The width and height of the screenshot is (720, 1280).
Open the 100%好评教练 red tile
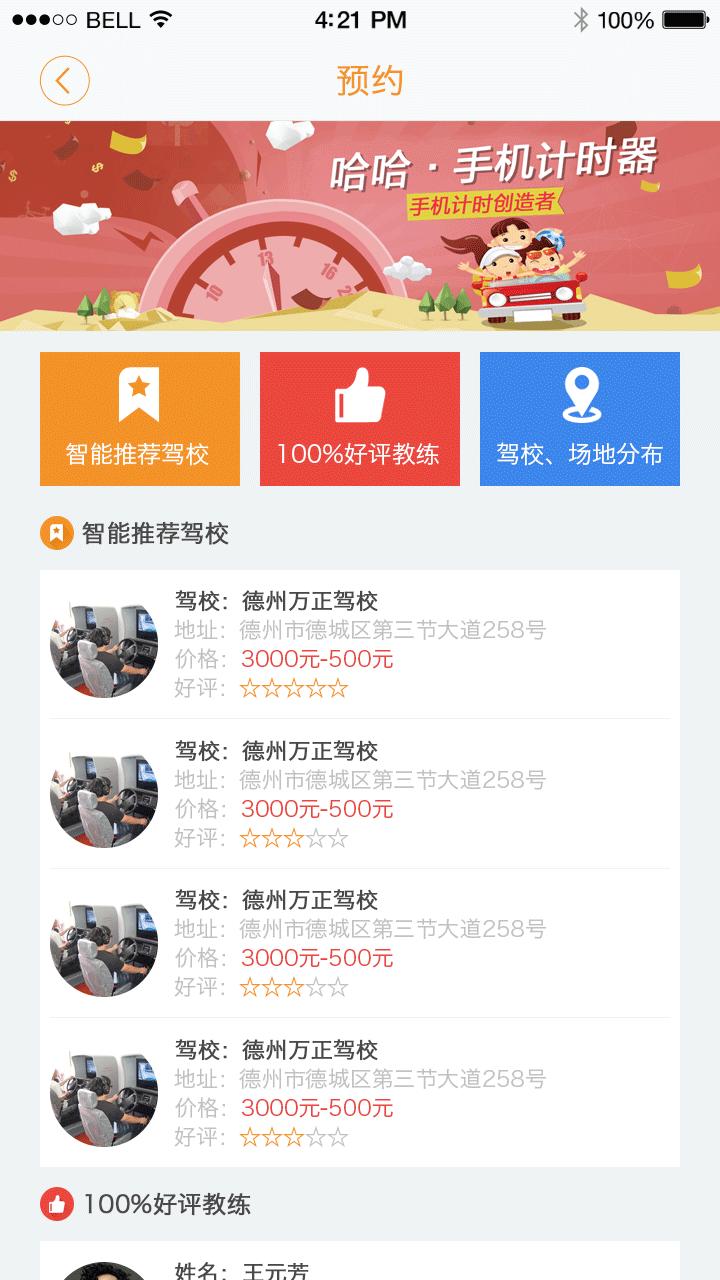coord(360,419)
